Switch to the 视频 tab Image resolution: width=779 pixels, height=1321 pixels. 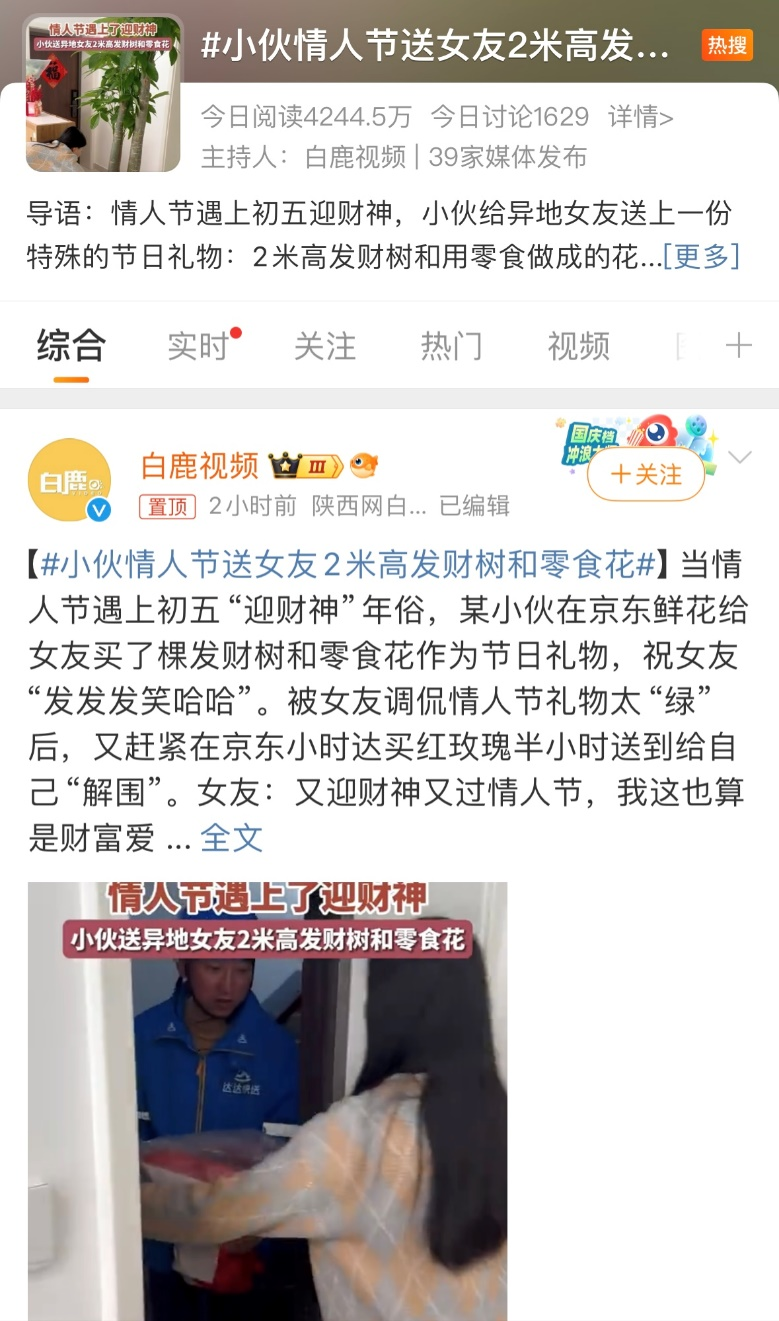(578, 346)
